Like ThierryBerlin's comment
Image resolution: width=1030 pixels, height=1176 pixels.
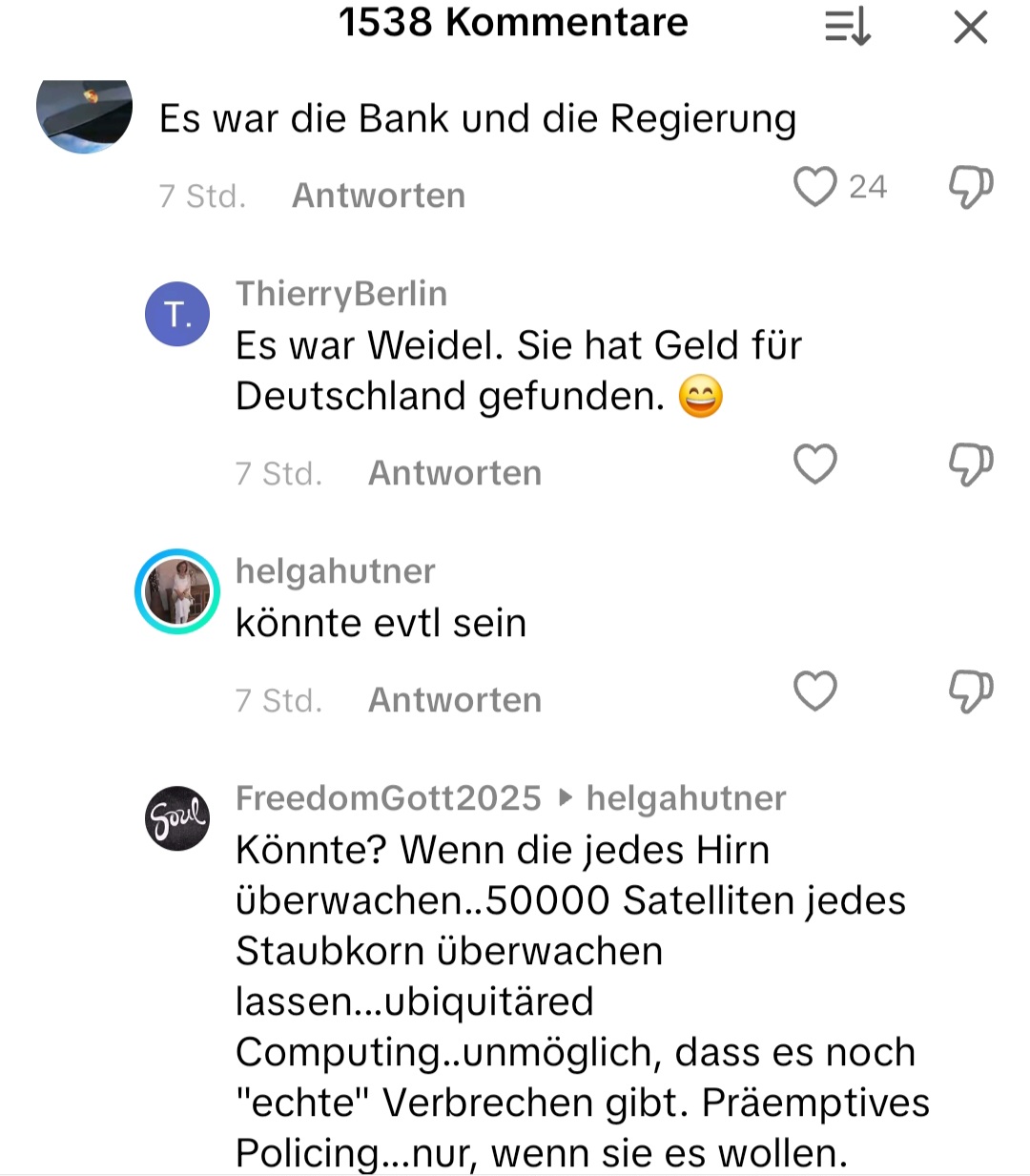815,464
